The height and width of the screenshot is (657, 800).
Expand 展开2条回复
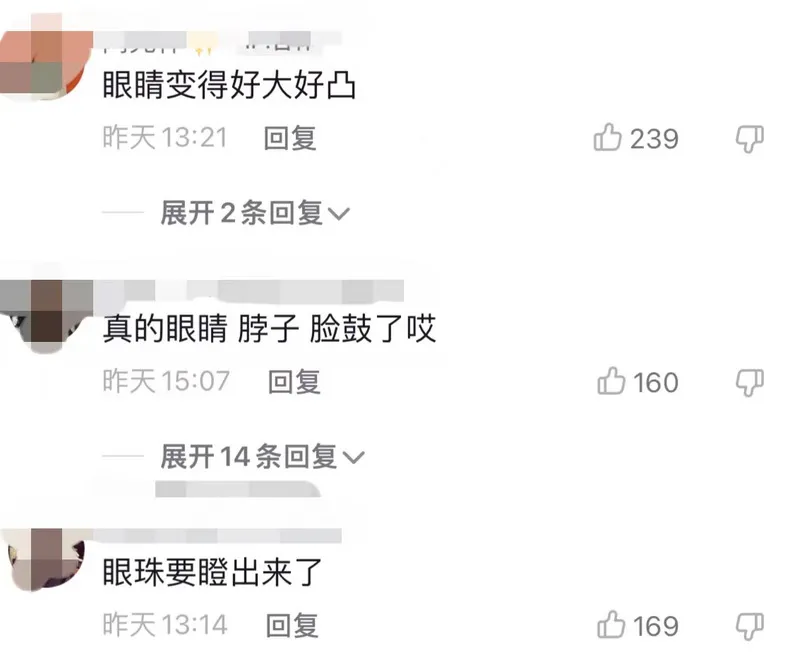[x=255, y=213]
